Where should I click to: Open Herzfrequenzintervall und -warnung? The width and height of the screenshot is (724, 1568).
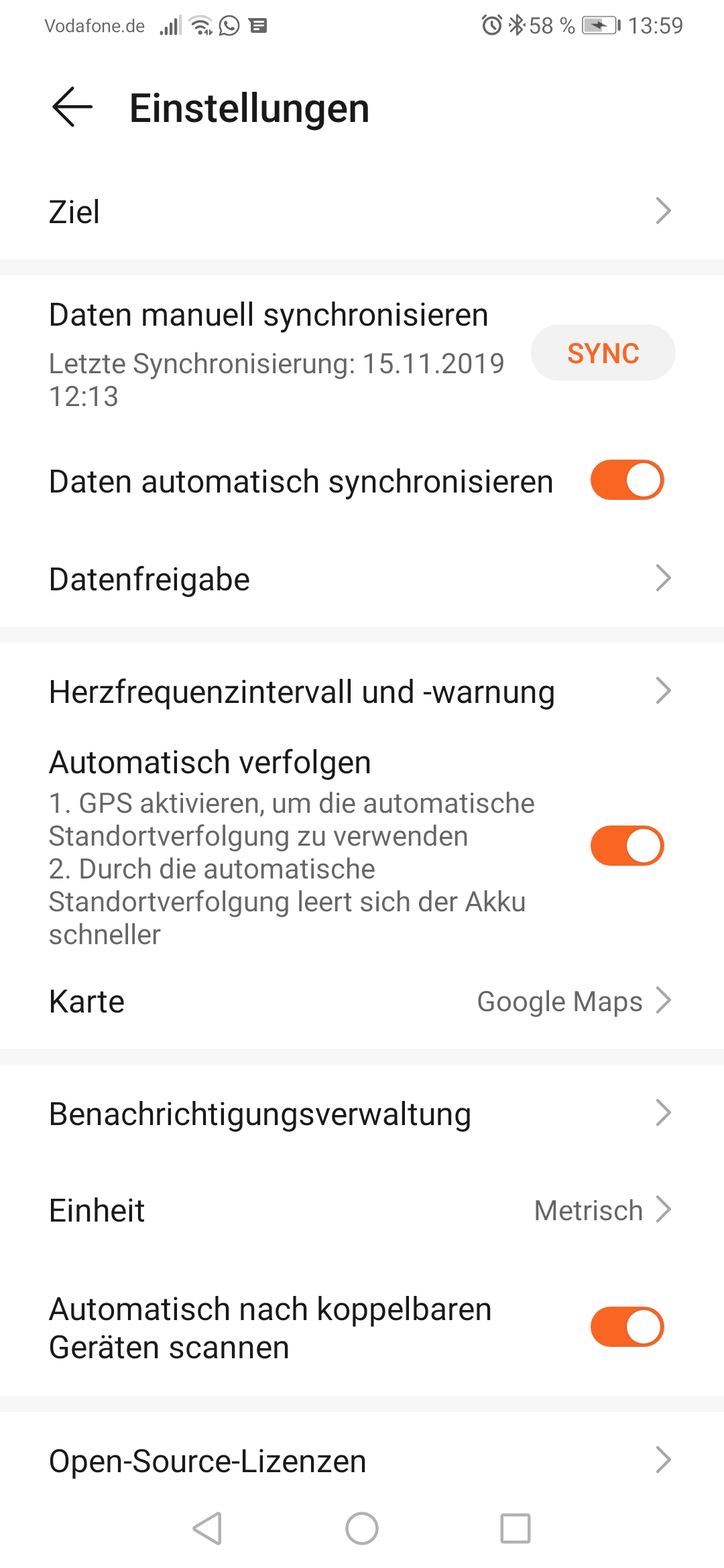coord(362,692)
